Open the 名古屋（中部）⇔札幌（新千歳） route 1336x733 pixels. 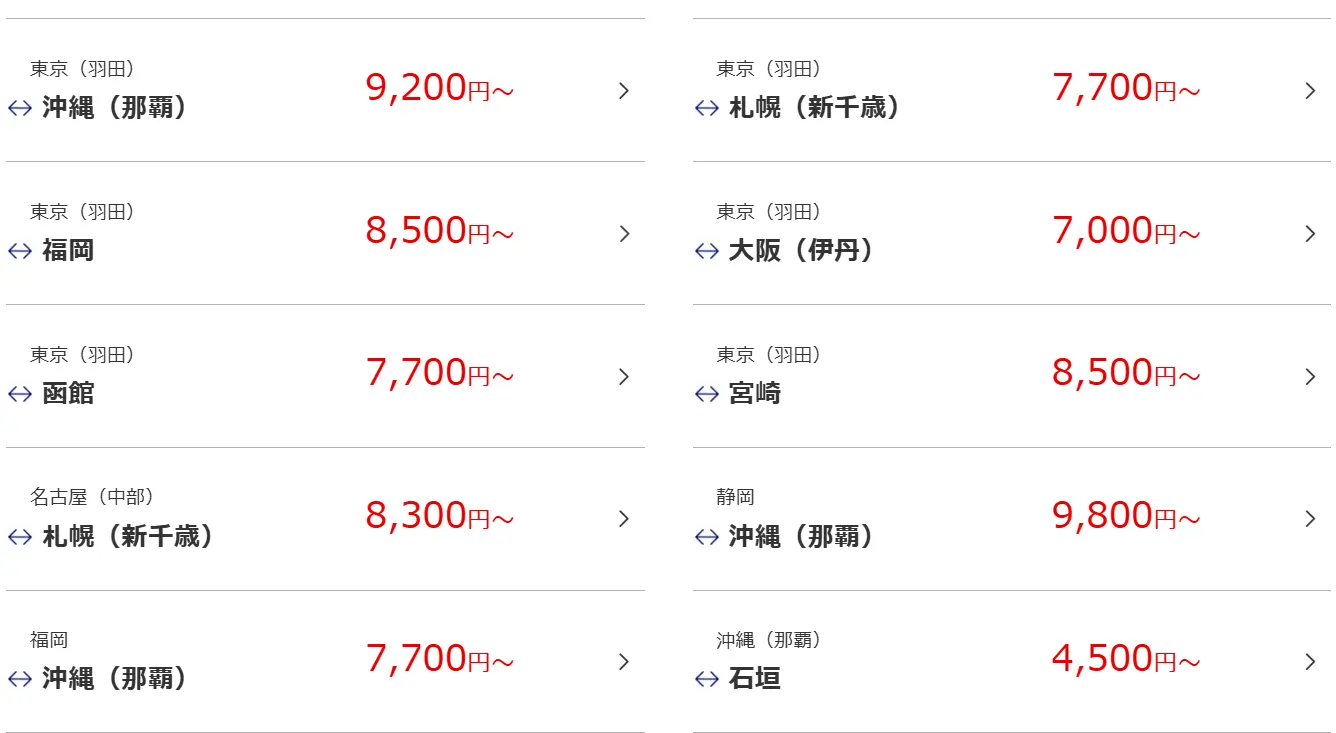coord(325,519)
